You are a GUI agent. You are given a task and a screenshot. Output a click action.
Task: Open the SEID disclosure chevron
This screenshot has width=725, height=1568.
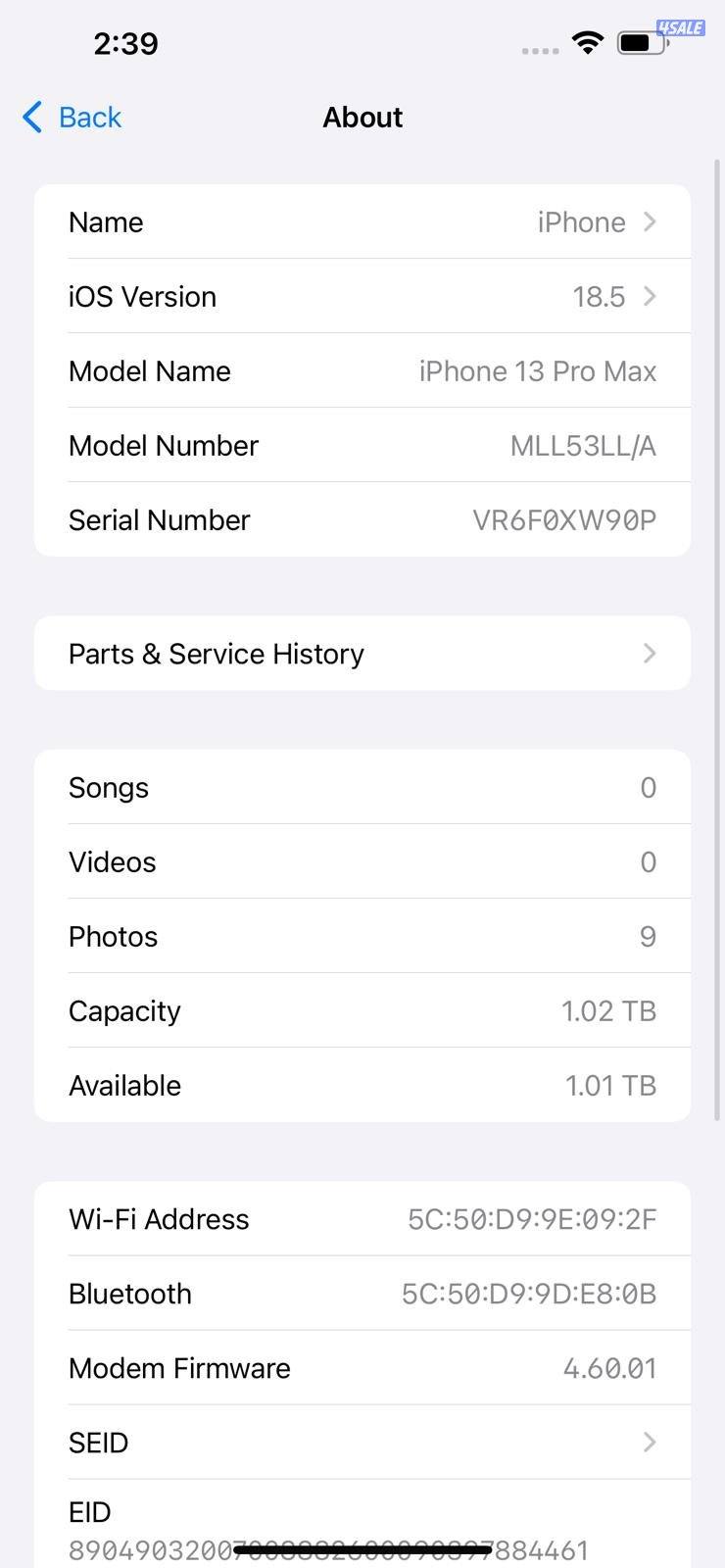(650, 1442)
